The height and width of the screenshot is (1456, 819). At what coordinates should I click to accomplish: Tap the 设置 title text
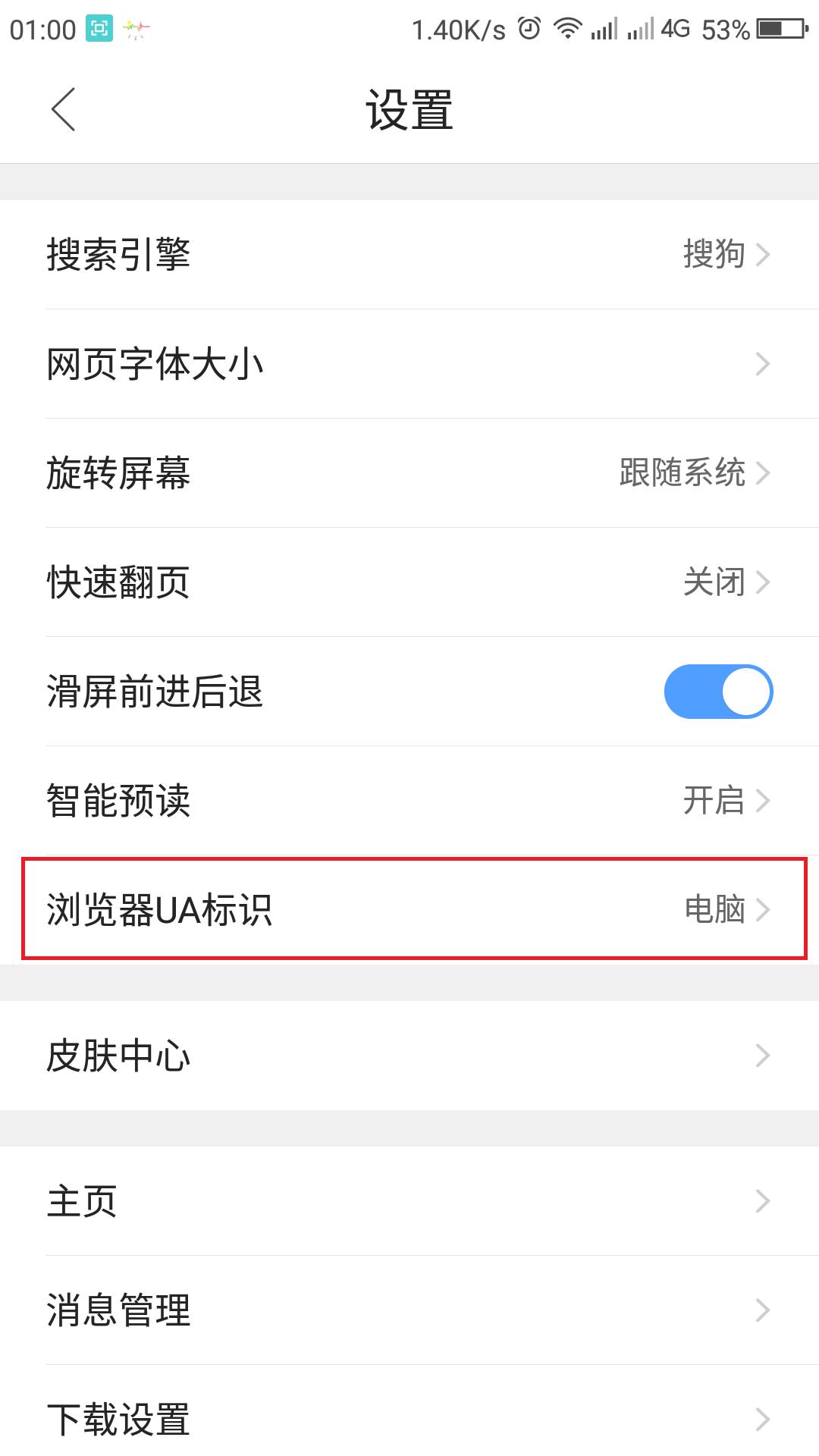409,106
